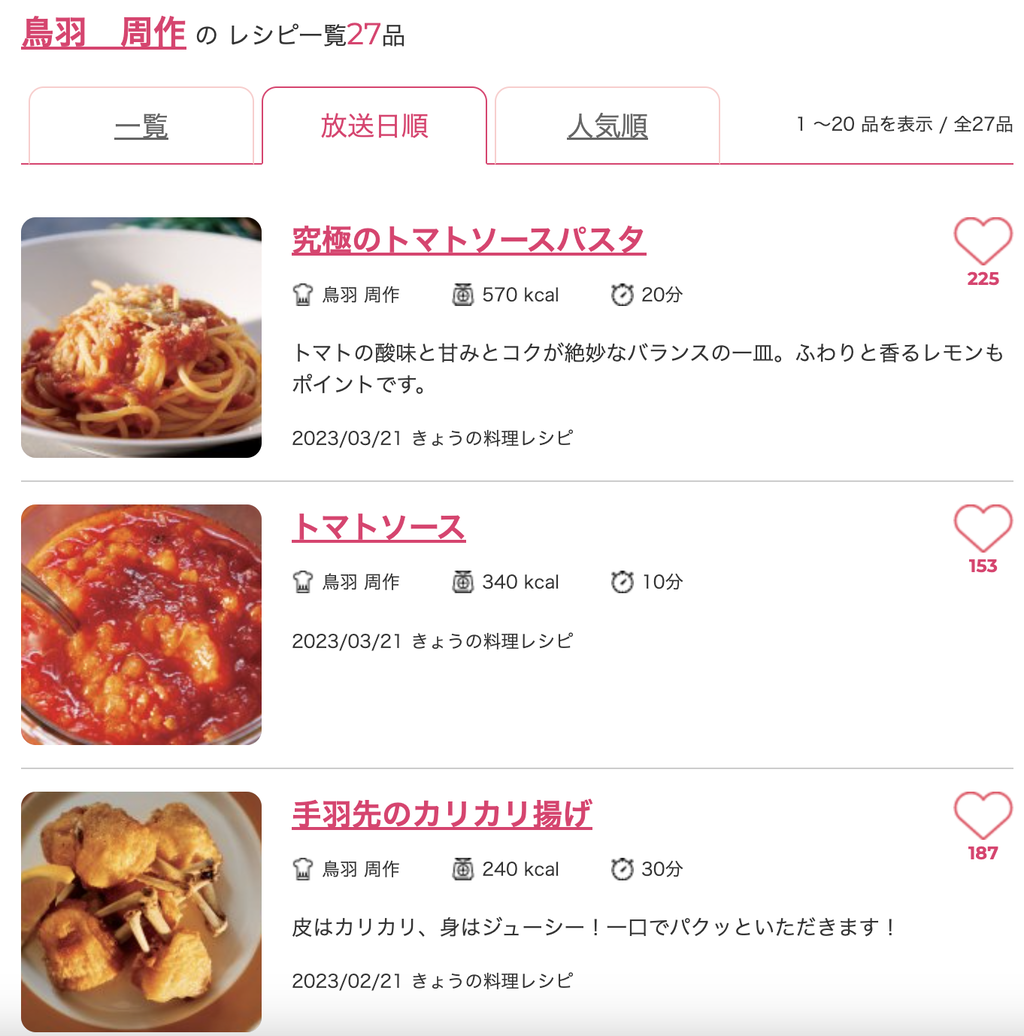Screen dimensions: 1024x1036
Task: Select the 放送日順 tab
Action: coord(374,125)
